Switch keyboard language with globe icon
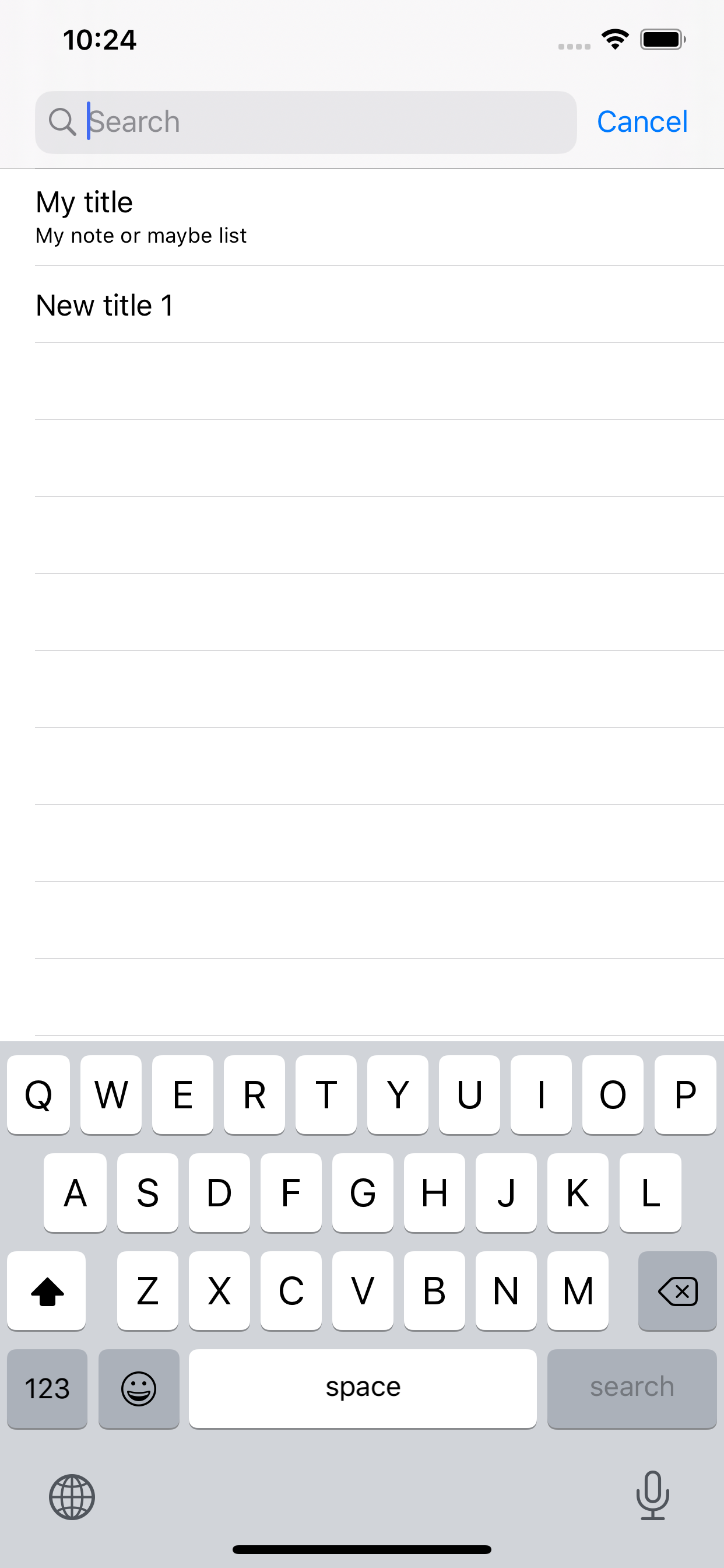 (x=72, y=1497)
